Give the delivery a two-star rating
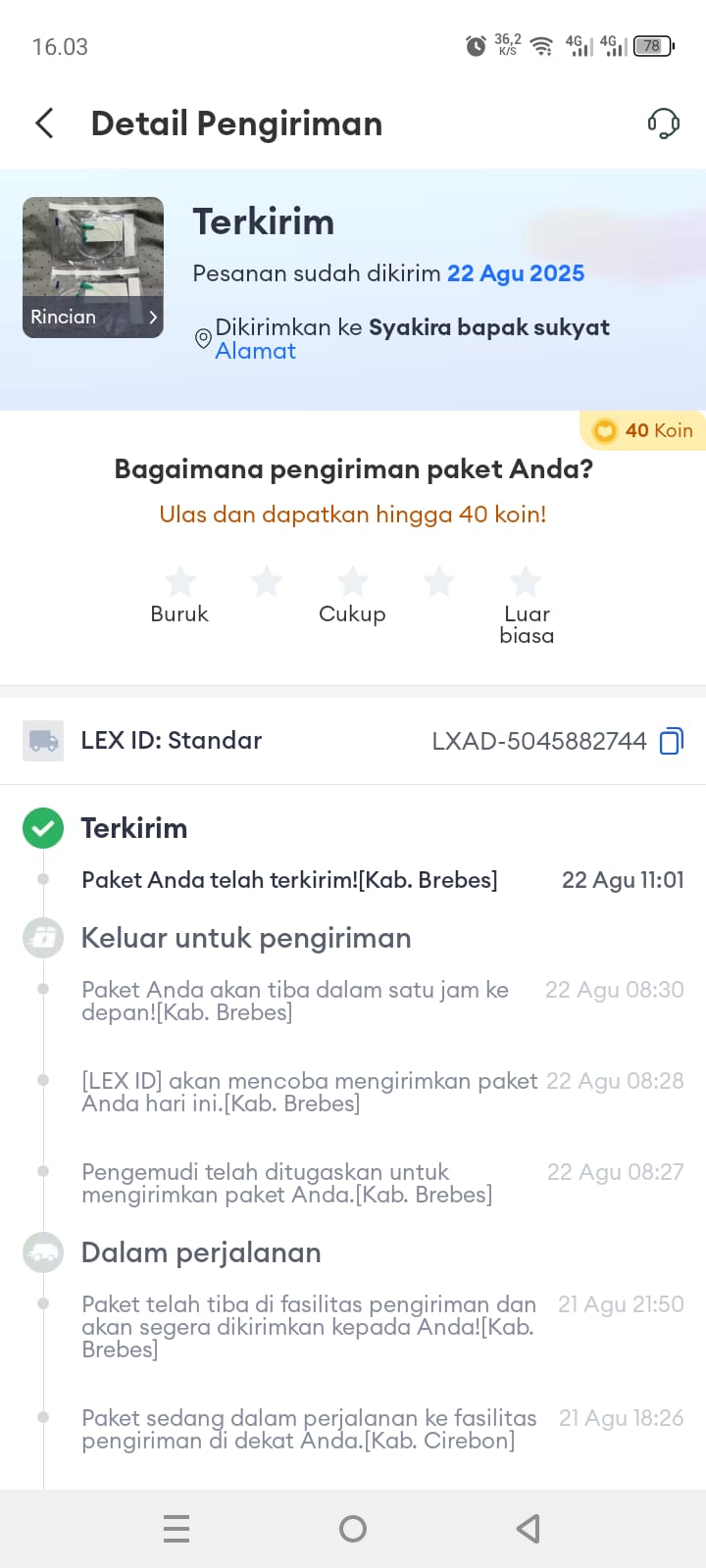 [267, 581]
